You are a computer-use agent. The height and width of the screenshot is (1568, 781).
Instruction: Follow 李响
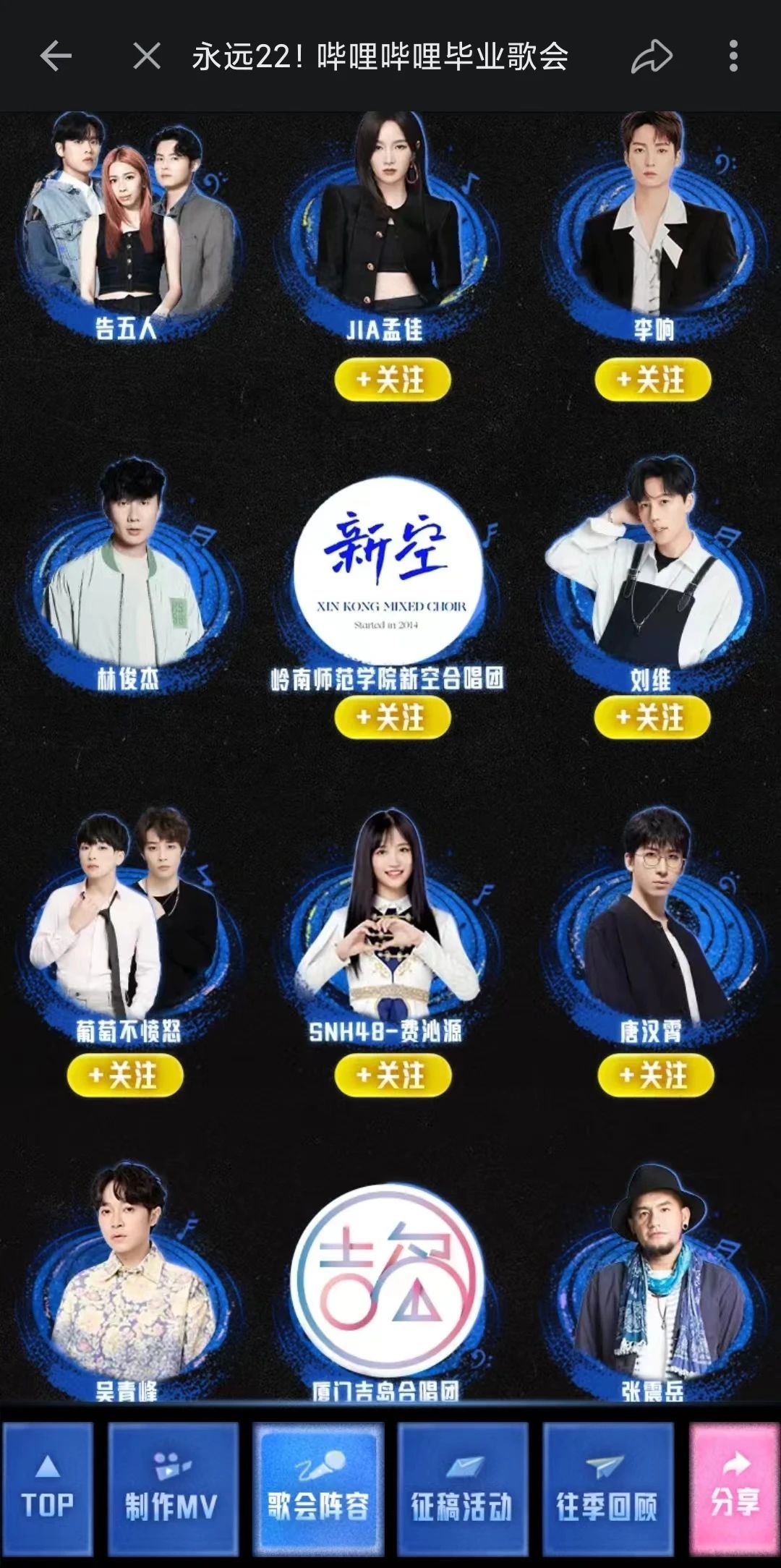[x=652, y=379]
